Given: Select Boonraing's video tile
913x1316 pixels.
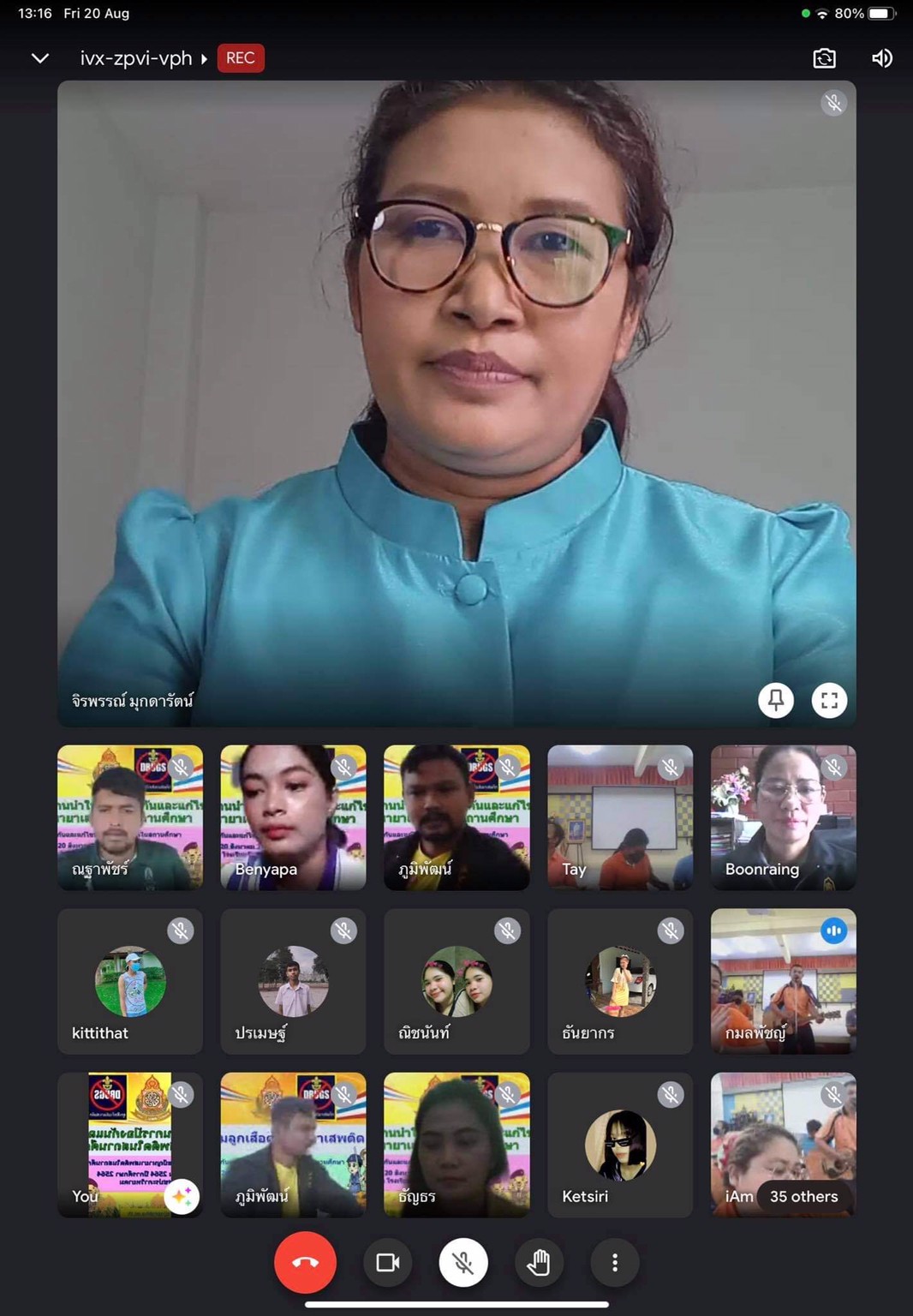Looking at the screenshot, I should tap(783, 817).
